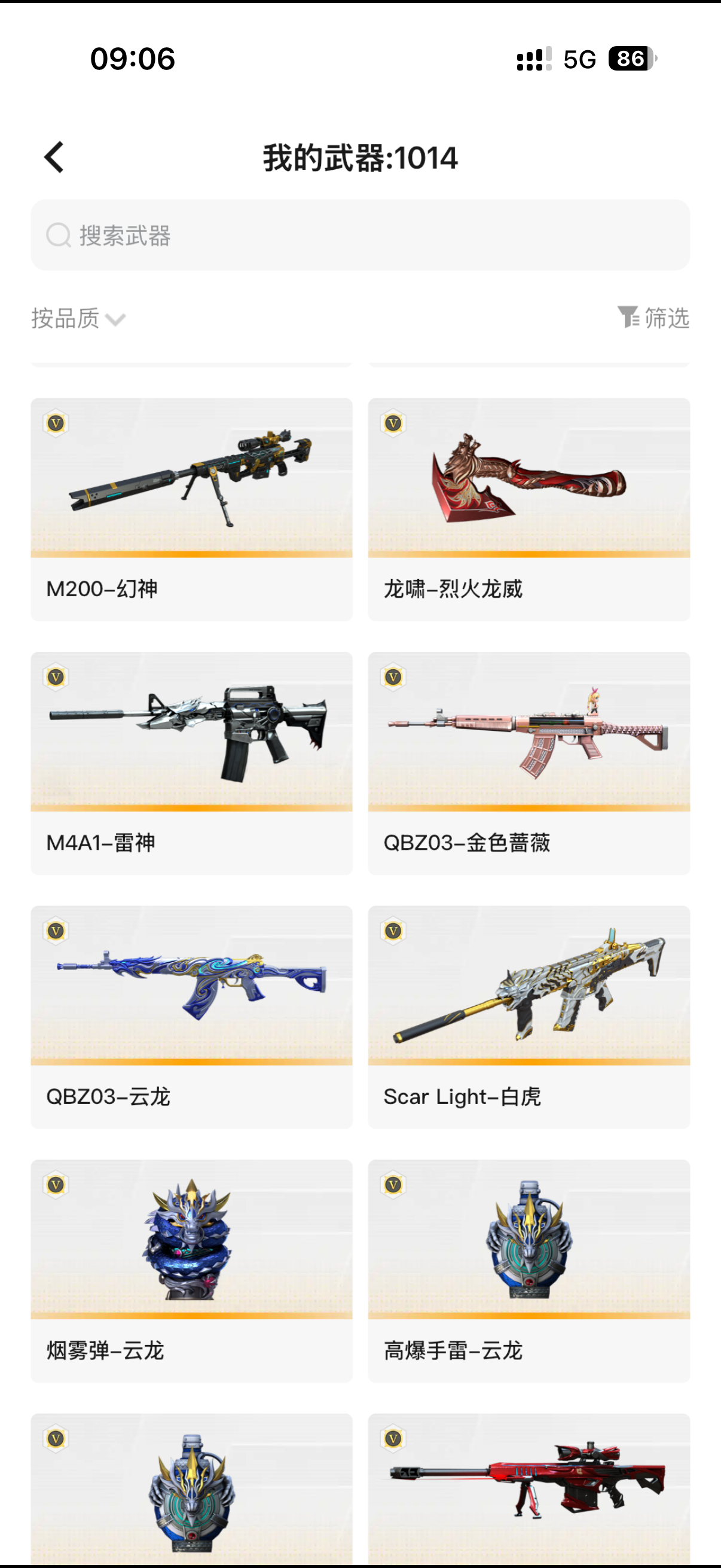Open the 高爆手雷-云龙 card
The height and width of the screenshot is (1568, 721).
point(528,1270)
